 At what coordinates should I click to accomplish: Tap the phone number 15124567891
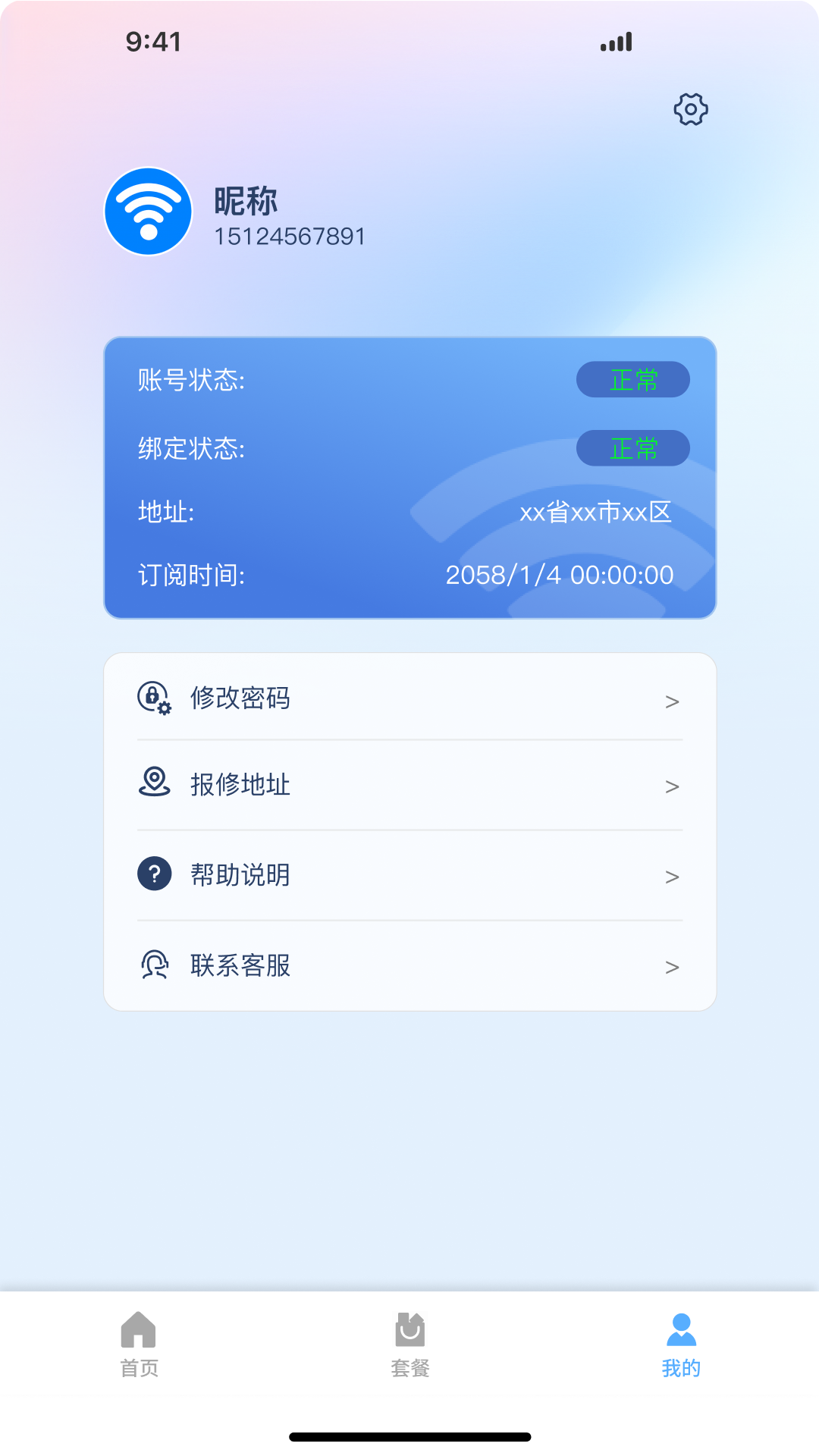(289, 236)
